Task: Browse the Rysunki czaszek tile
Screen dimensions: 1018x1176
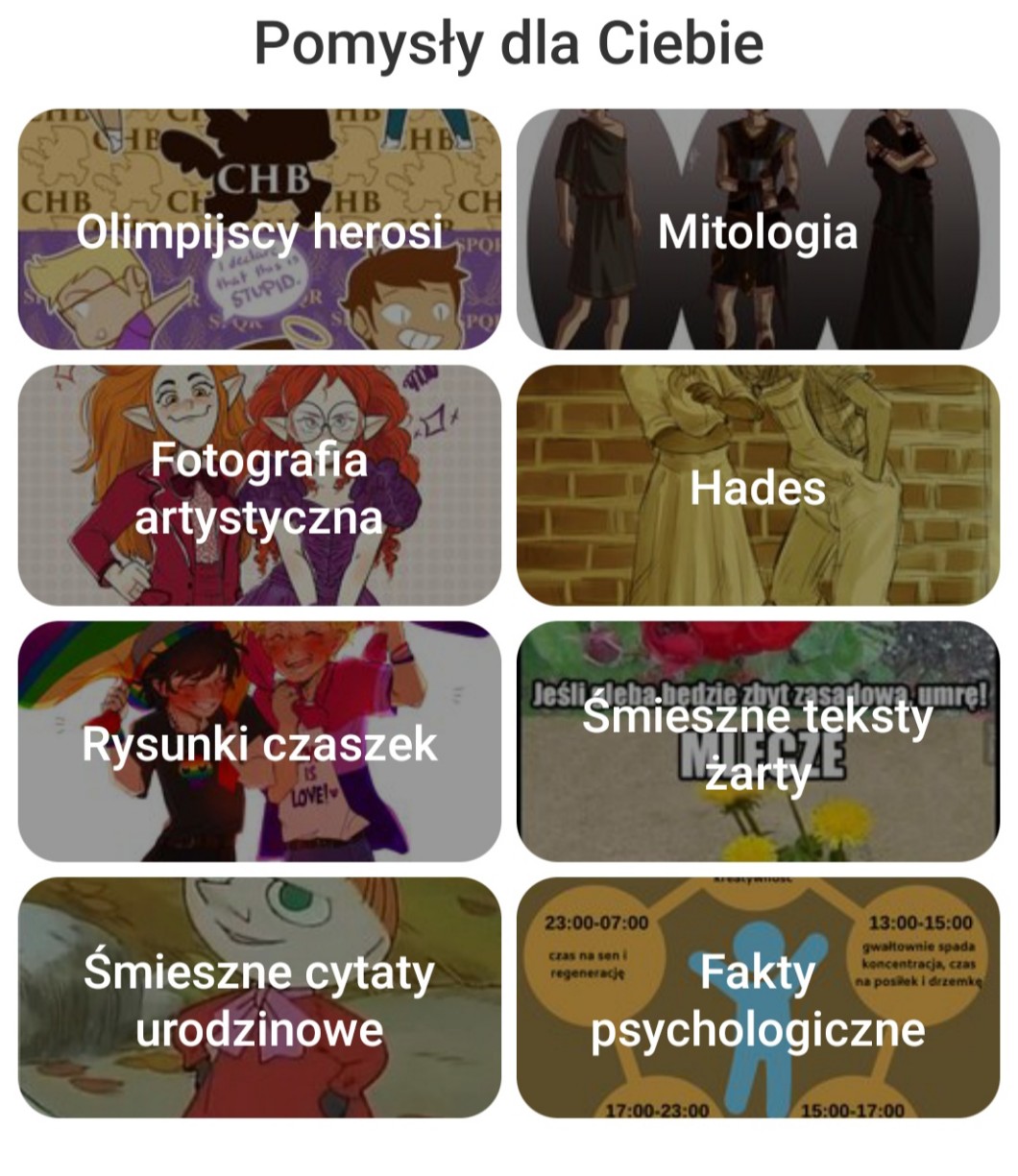Action: coord(259,742)
